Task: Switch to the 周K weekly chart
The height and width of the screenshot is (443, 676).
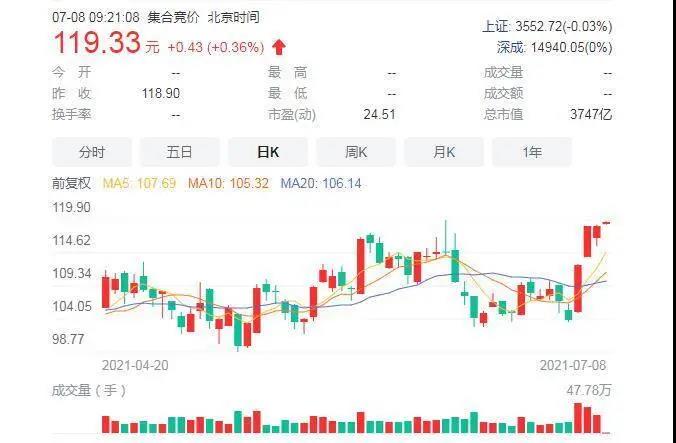Action: point(356,152)
